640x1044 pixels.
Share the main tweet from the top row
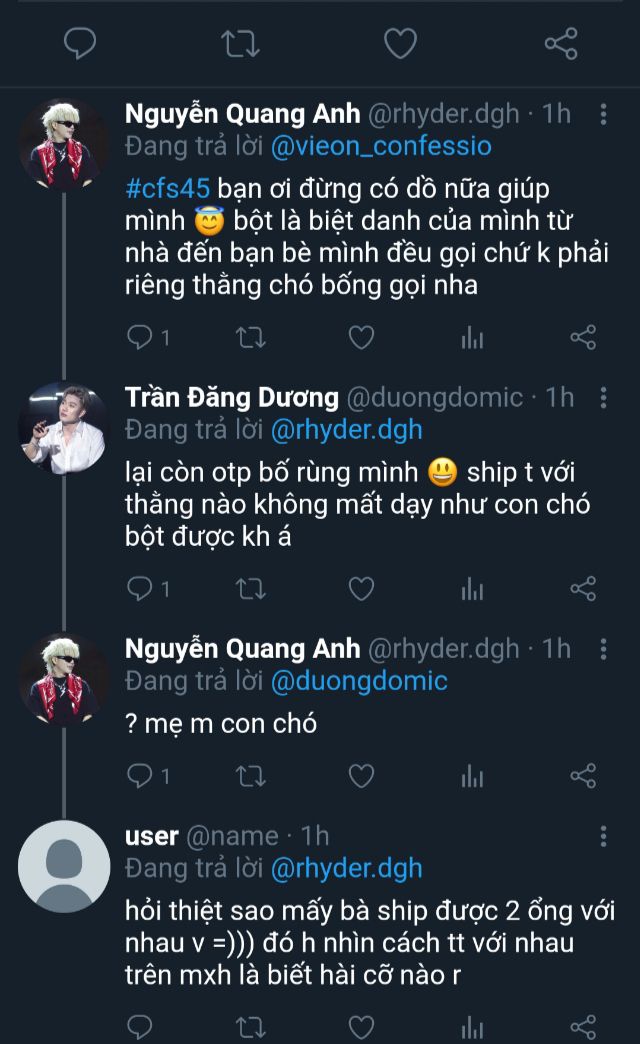560,43
